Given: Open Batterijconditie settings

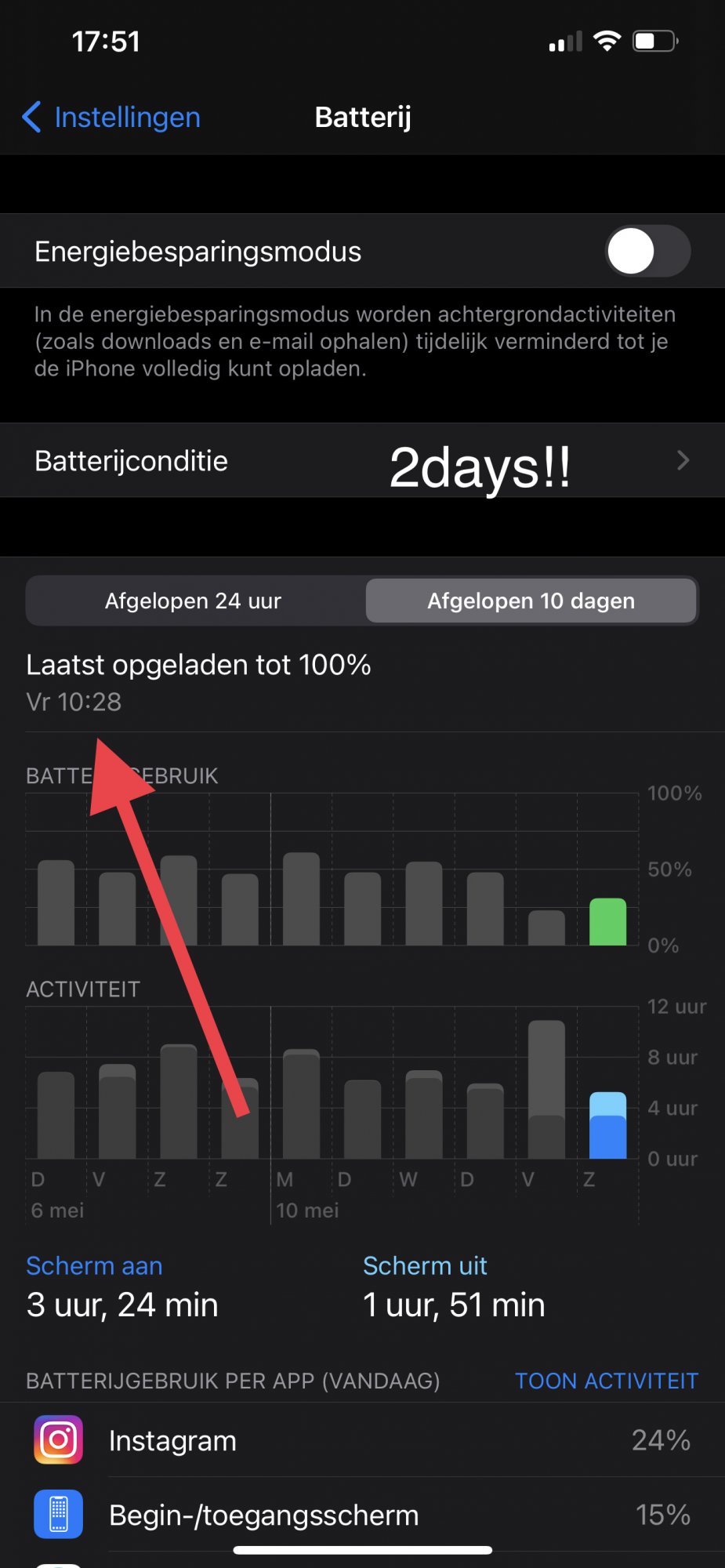Looking at the screenshot, I should click(362, 461).
